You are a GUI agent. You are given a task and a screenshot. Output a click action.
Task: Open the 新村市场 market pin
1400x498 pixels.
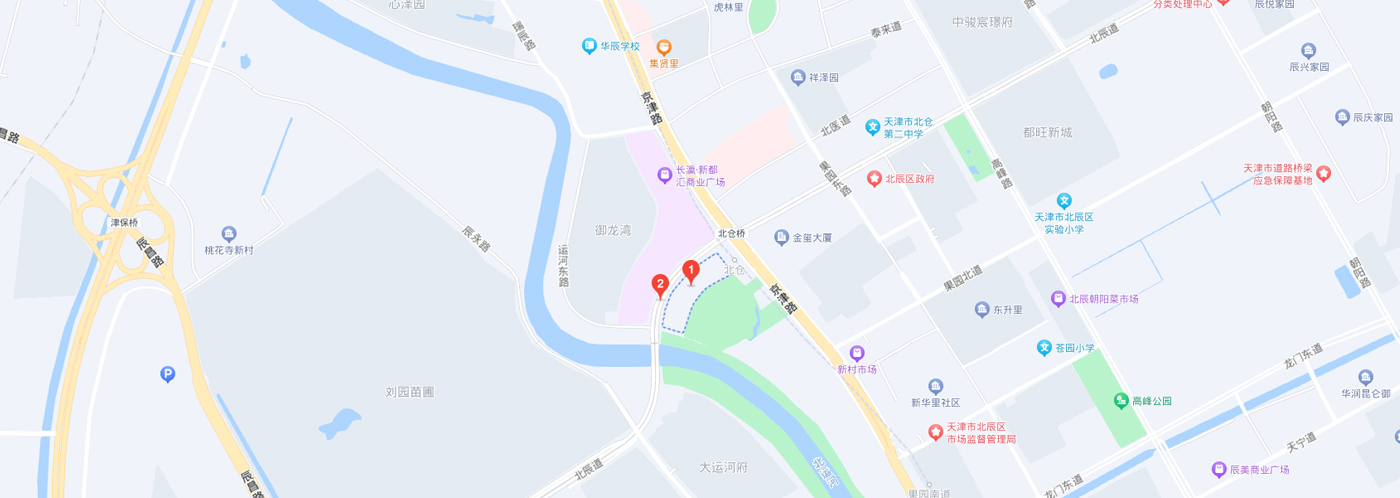point(856,353)
